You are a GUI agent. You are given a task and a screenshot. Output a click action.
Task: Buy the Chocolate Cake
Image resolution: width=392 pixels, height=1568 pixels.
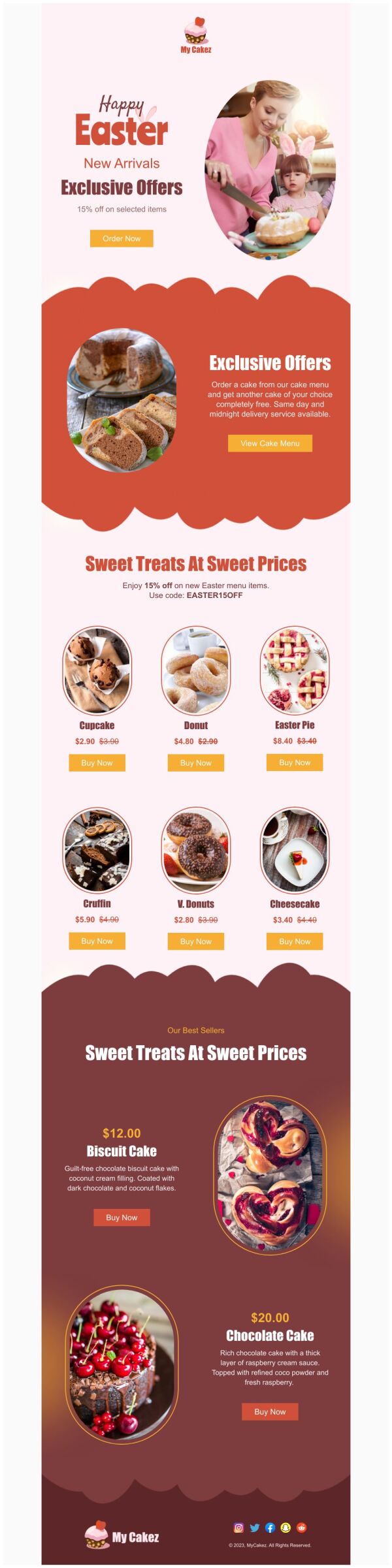pyautogui.click(x=270, y=1411)
